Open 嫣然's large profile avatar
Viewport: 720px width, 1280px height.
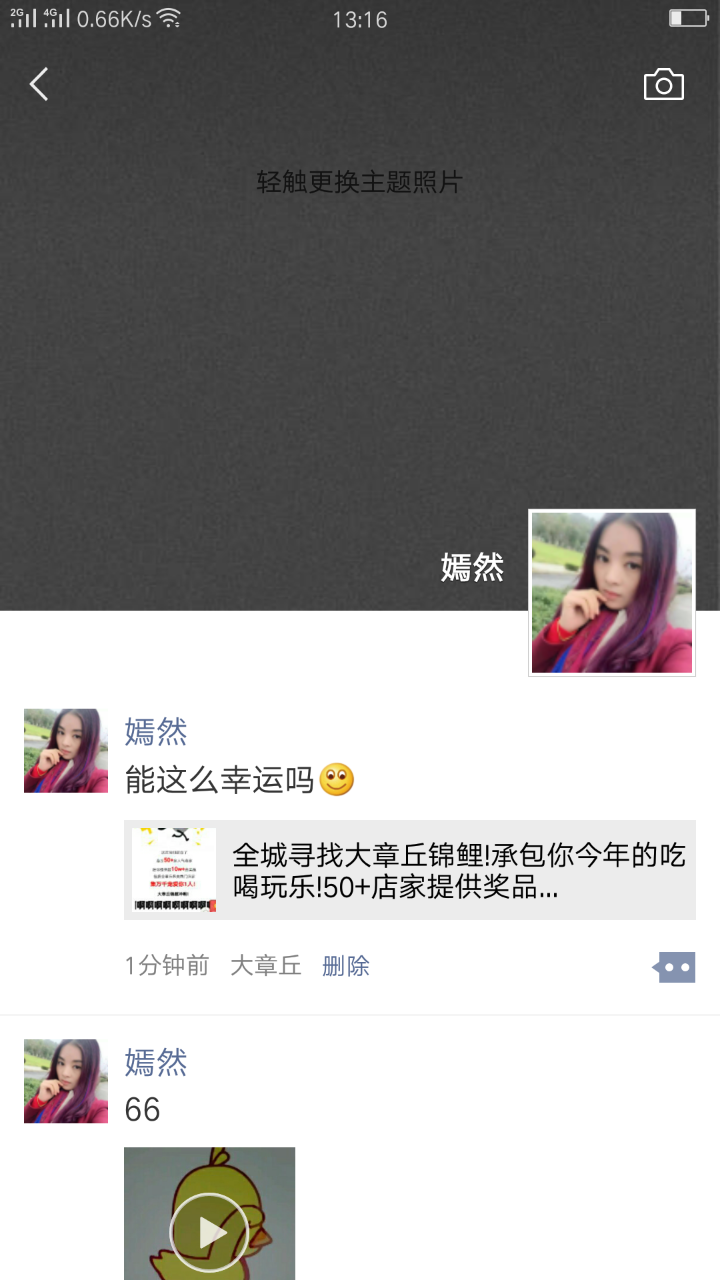(x=612, y=592)
